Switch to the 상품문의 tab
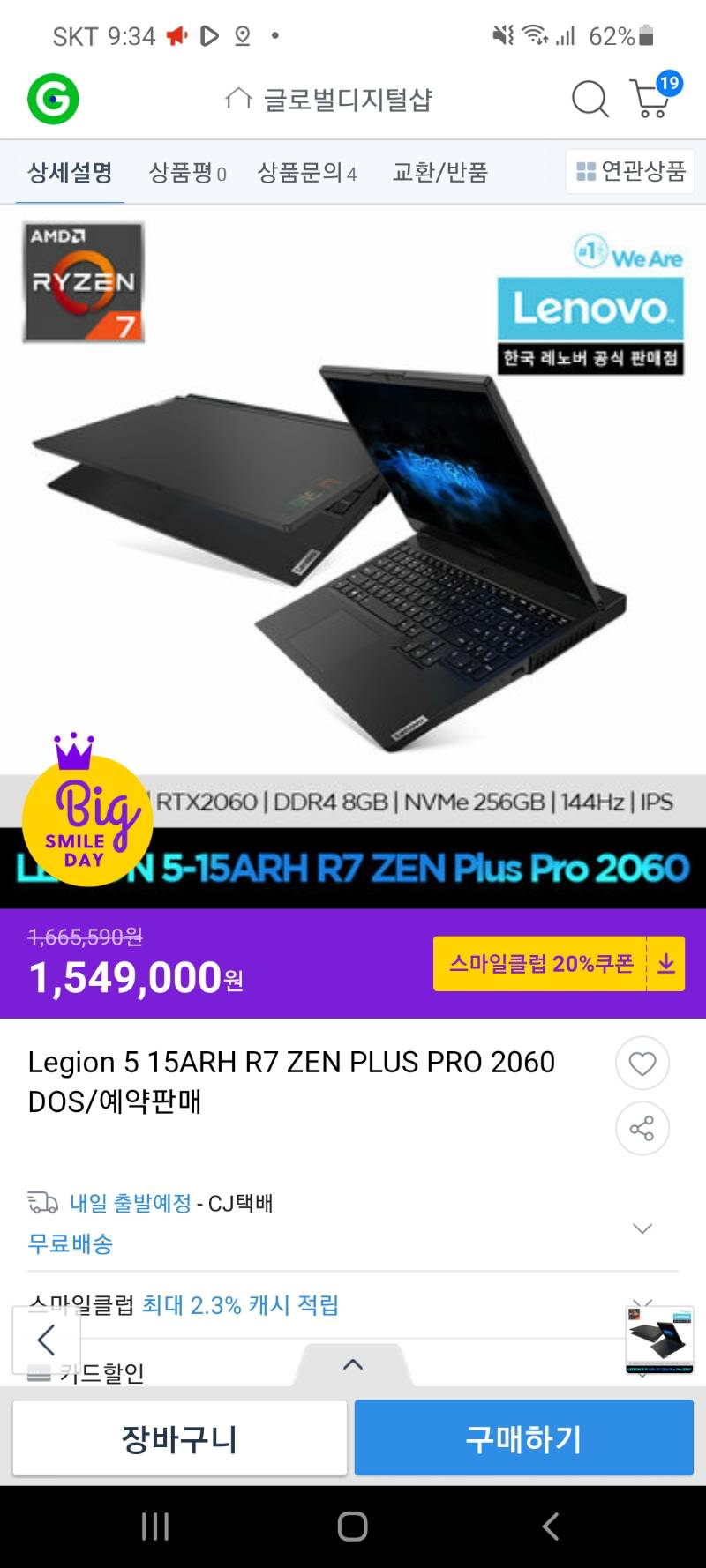This screenshot has width=706, height=1568. click(x=306, y=172)
